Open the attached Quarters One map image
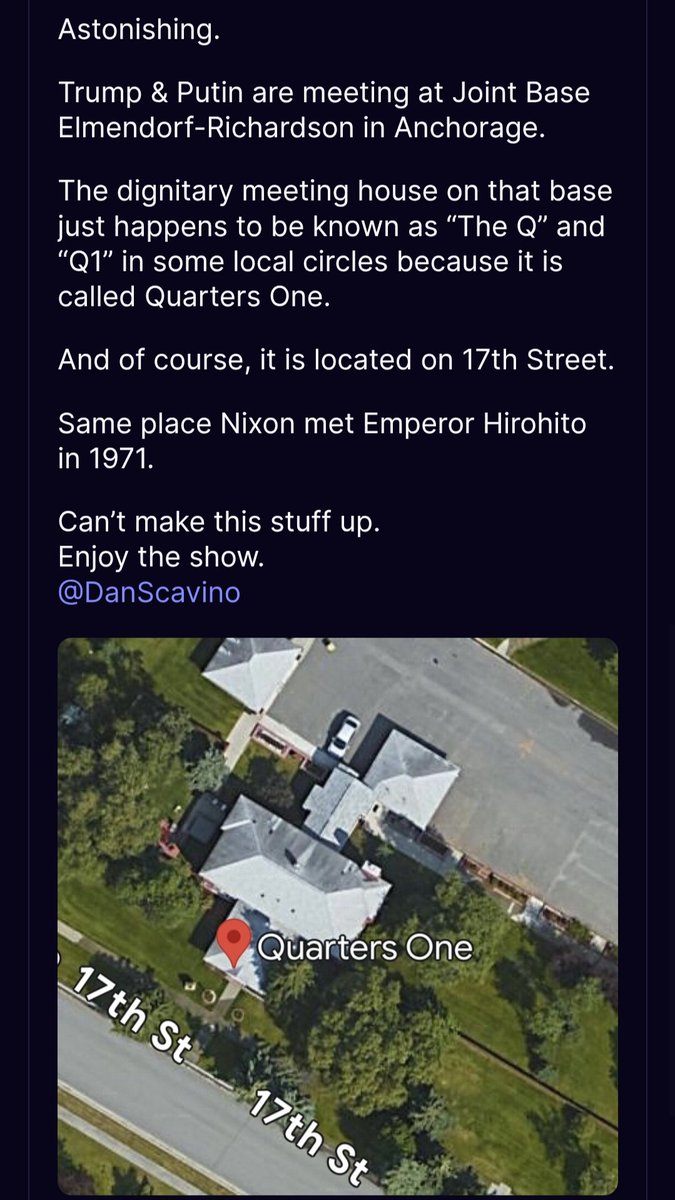This screenshot has height=1200, width=675. tap(337, 915)
